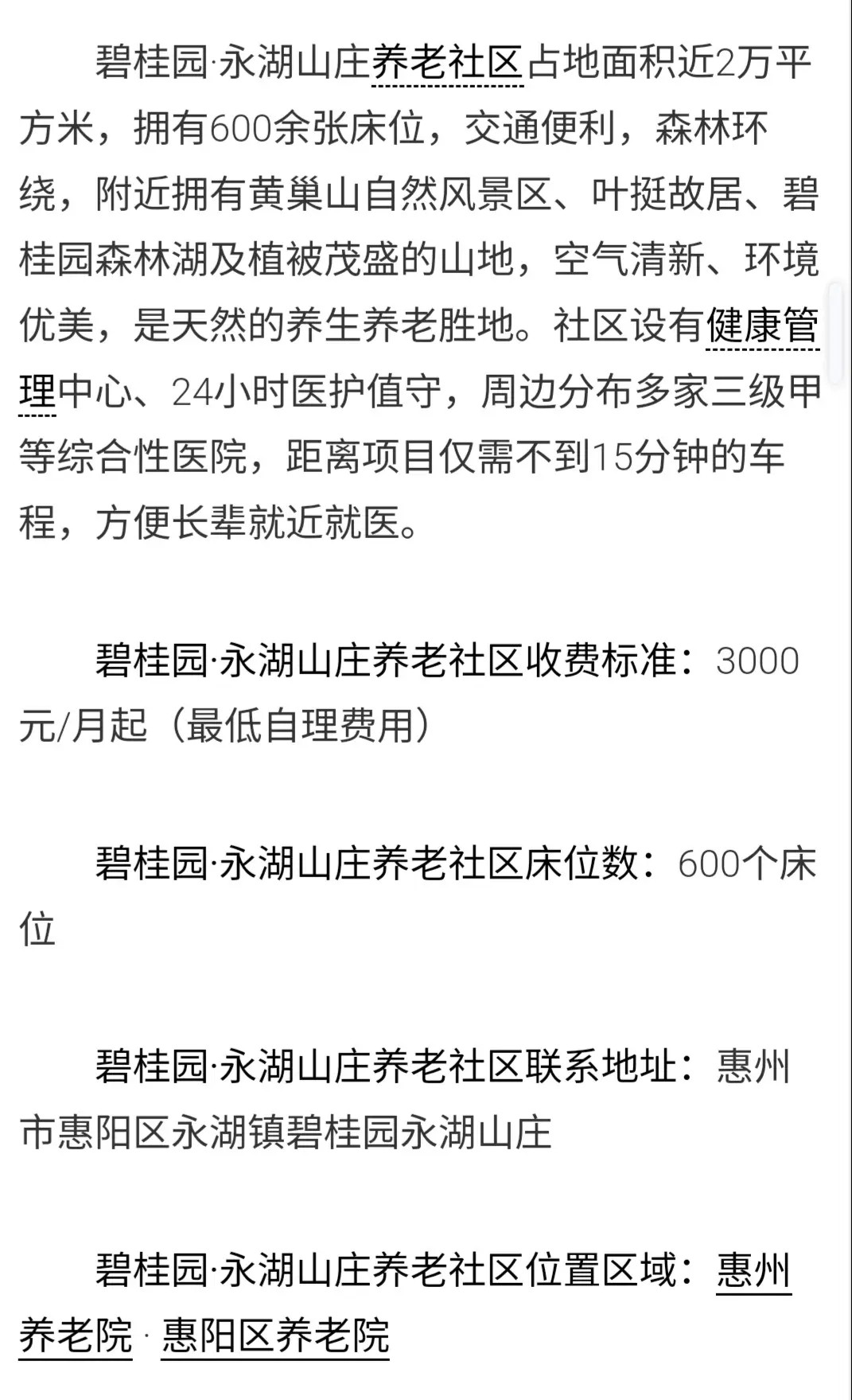This screenshot has width=852, height=1400.
Task: Open the 健康管理 keyword link
Action: pyautogui.click(x=761, y=326)
